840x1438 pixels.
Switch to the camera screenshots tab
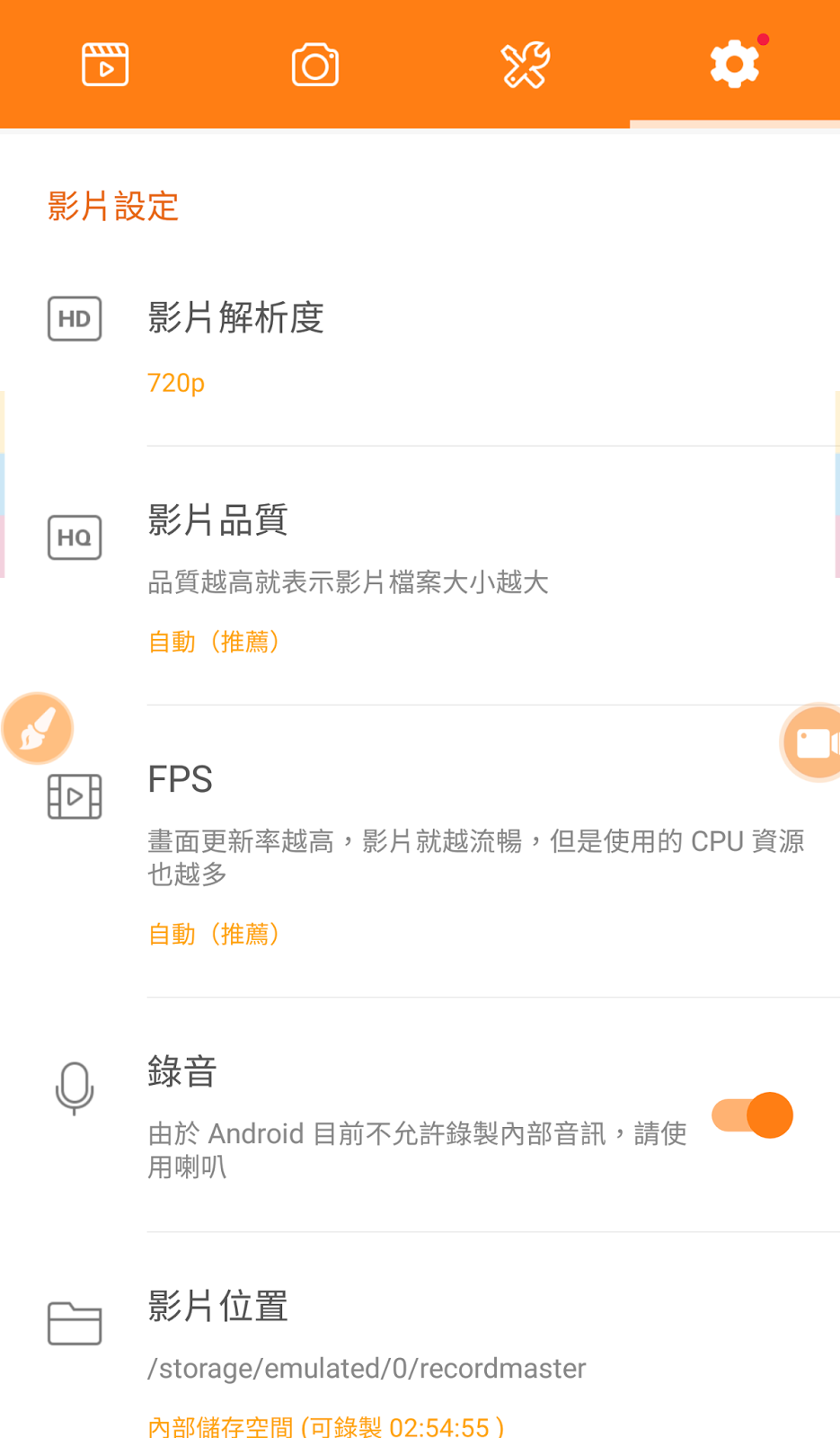point(315,65)
